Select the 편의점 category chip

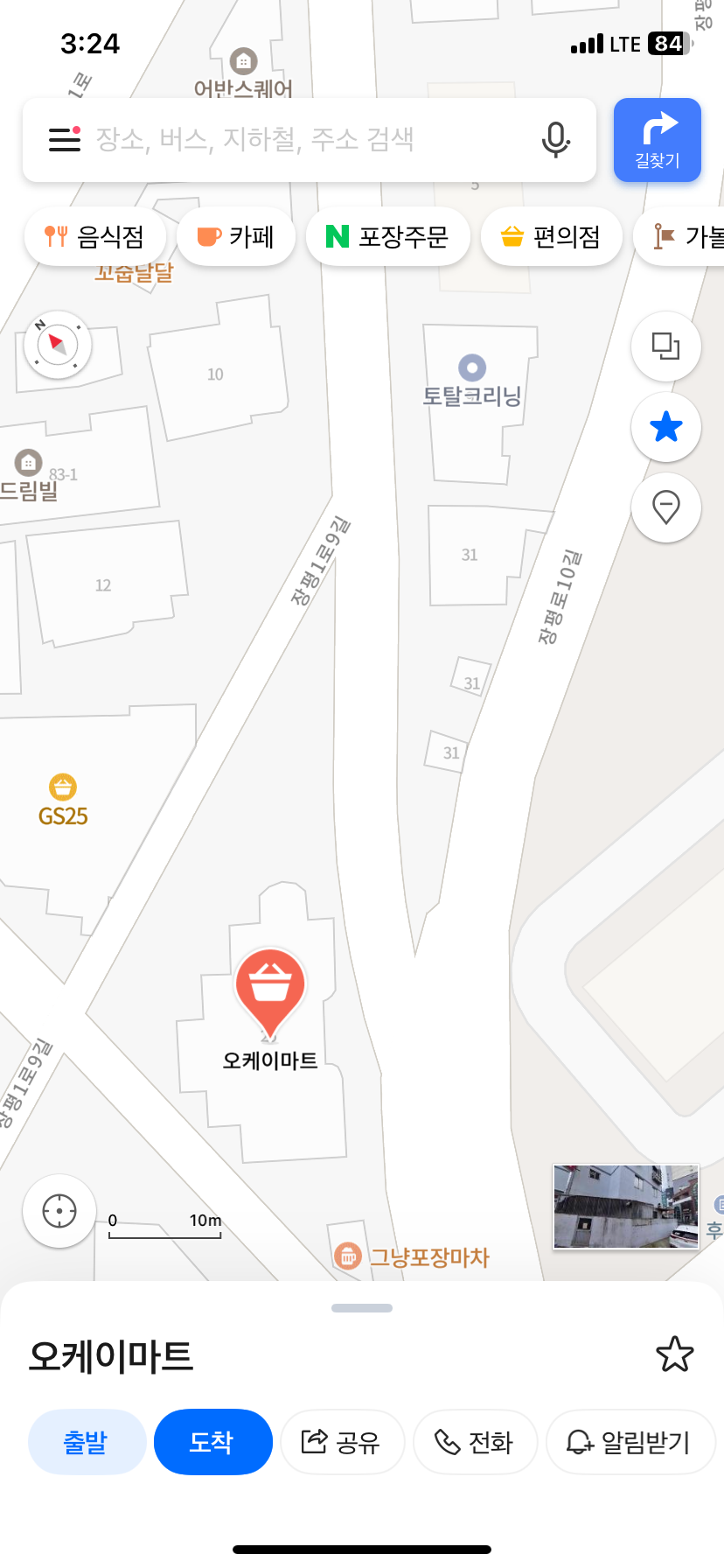(551, 236)
